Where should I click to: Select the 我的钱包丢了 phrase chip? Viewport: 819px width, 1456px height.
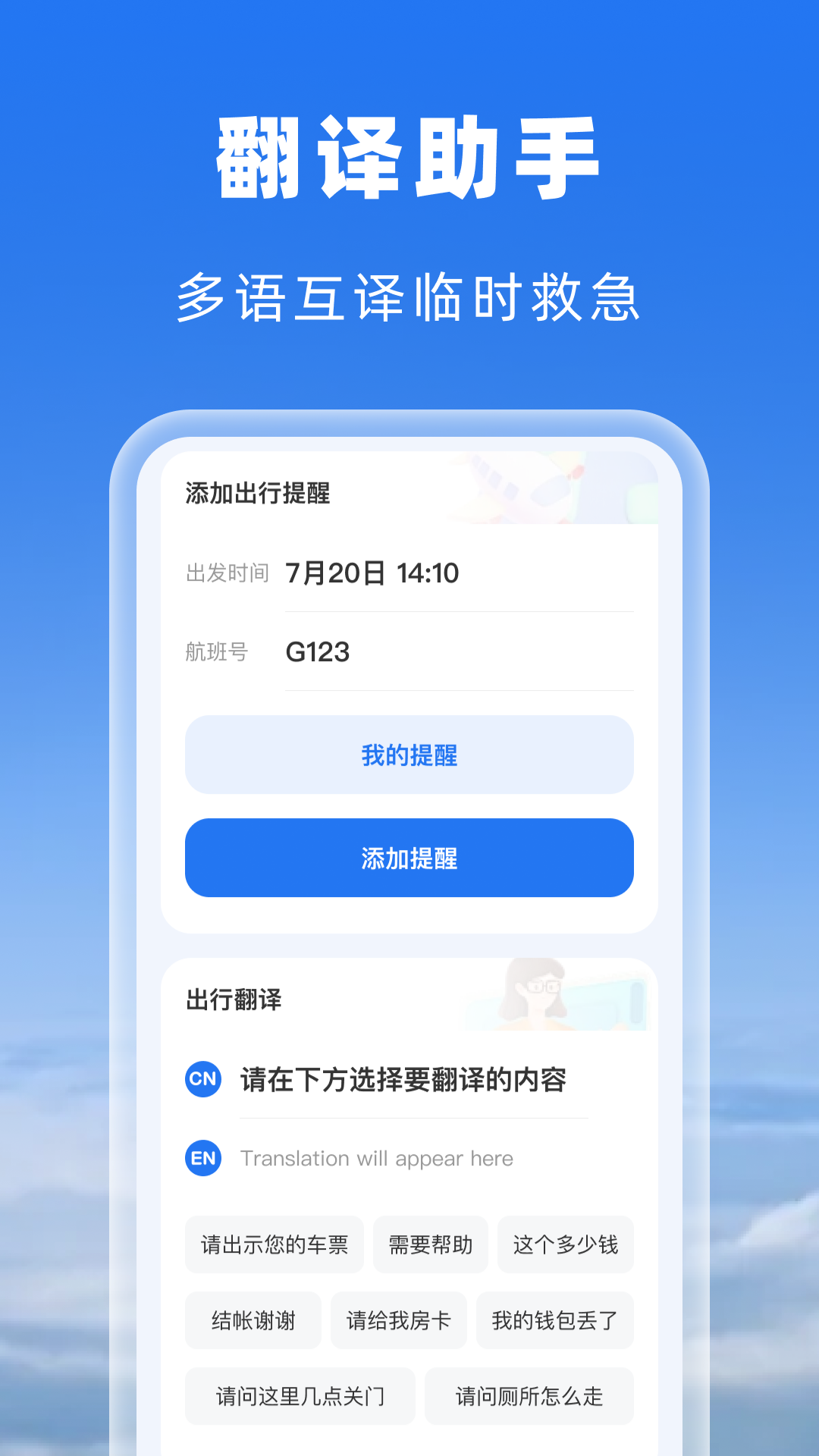(x=554, y=1320)
